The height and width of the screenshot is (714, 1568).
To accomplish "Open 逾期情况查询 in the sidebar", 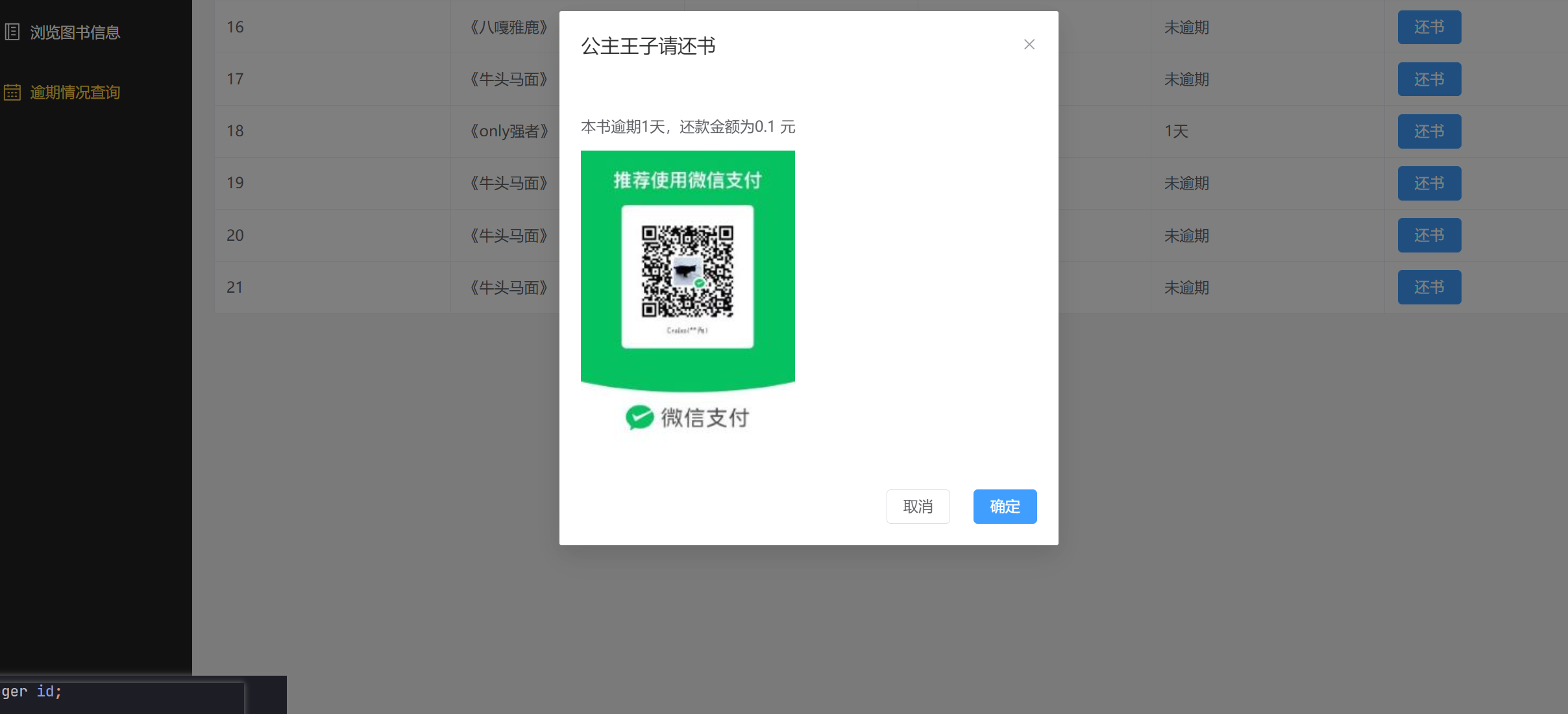I will click(x=75, y=92).
